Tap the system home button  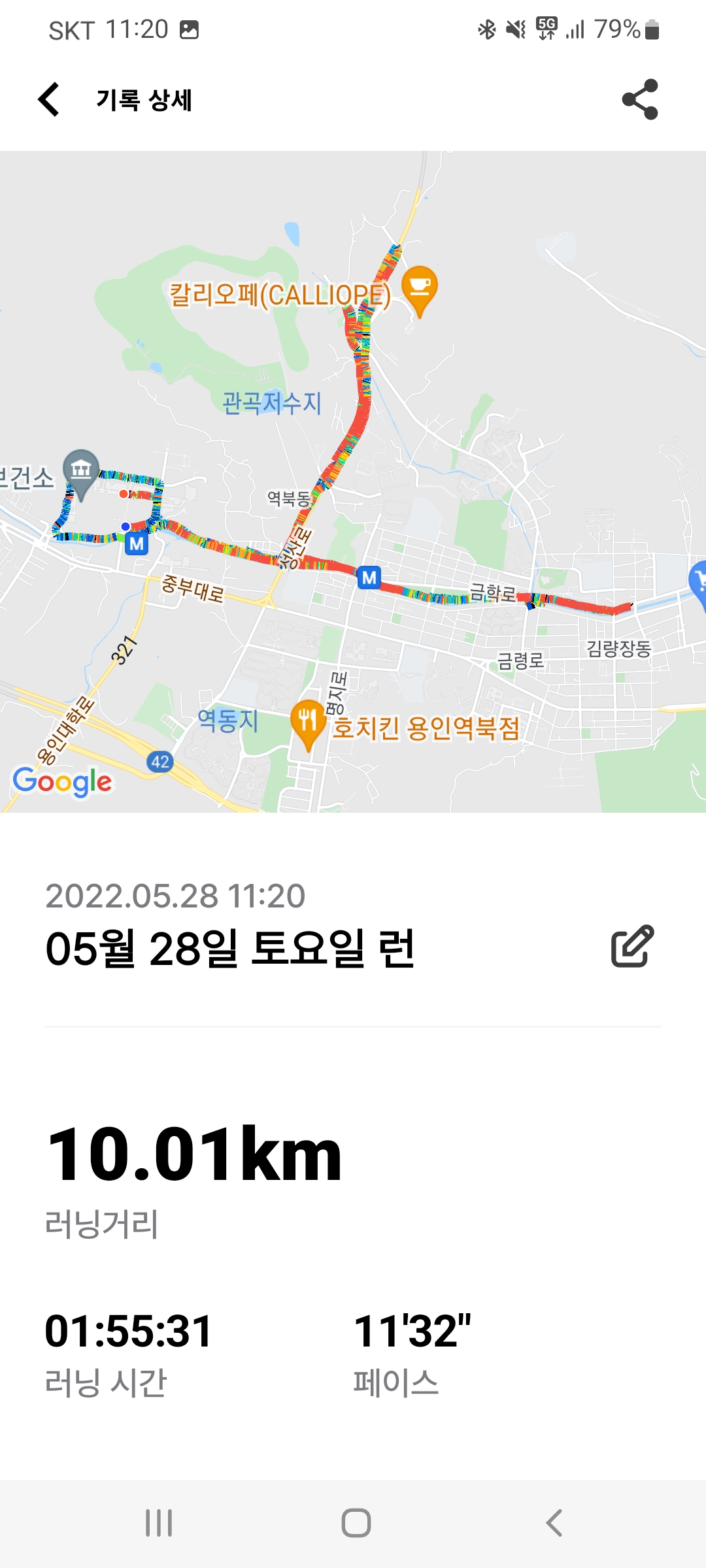click(356, 1523)
